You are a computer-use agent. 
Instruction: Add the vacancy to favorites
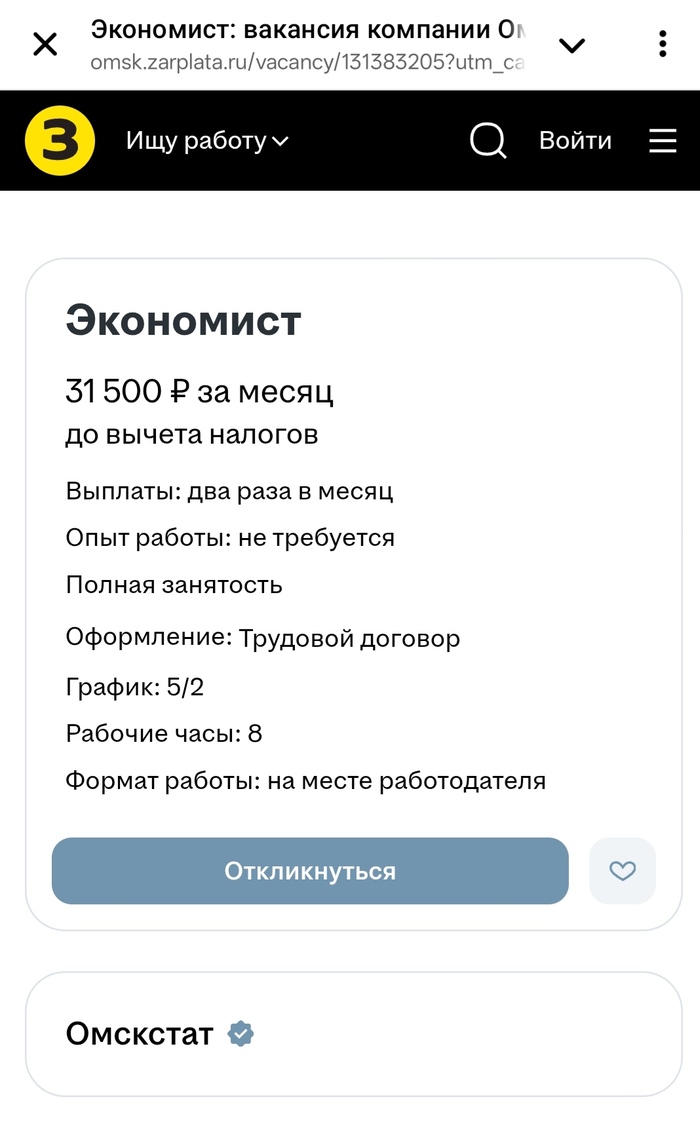[x=622, y=871]
